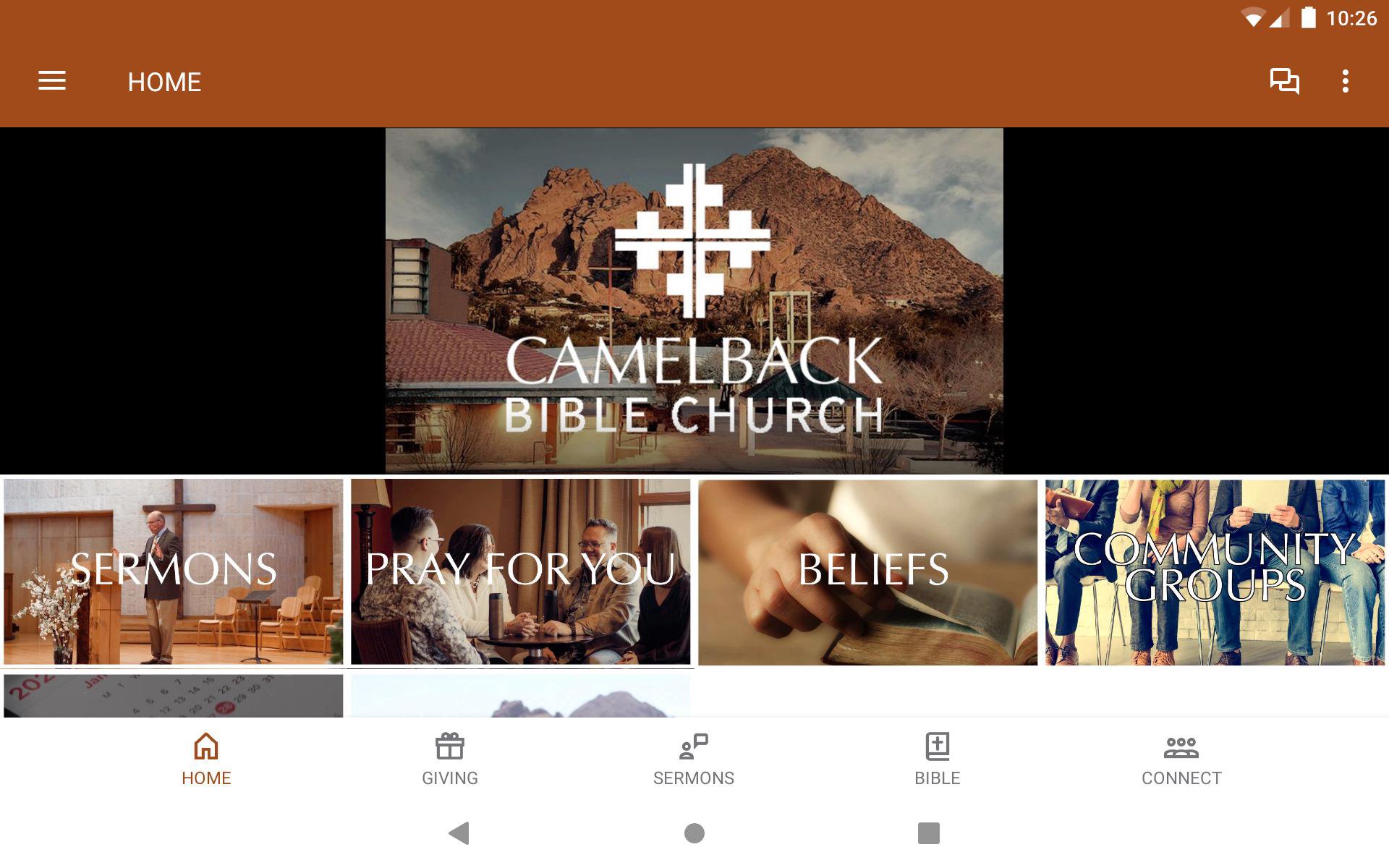The height and width of the screenshot is (868, 1389).
Task: Open the Sermons tile
Action: tap(174, 571)
